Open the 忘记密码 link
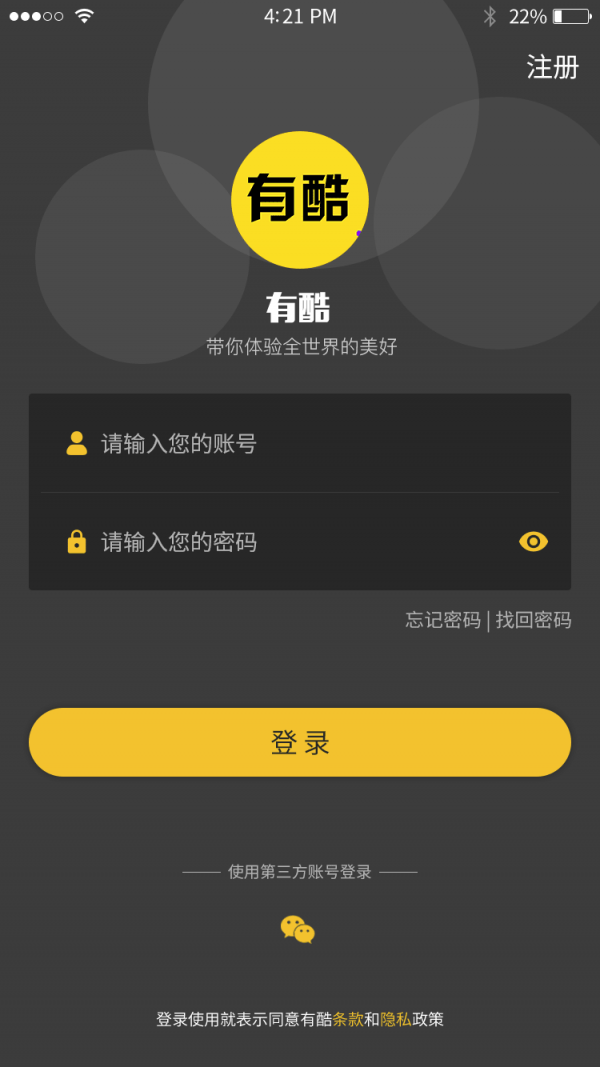Screen dimensions: 600x1067 [x=443, y=620]
